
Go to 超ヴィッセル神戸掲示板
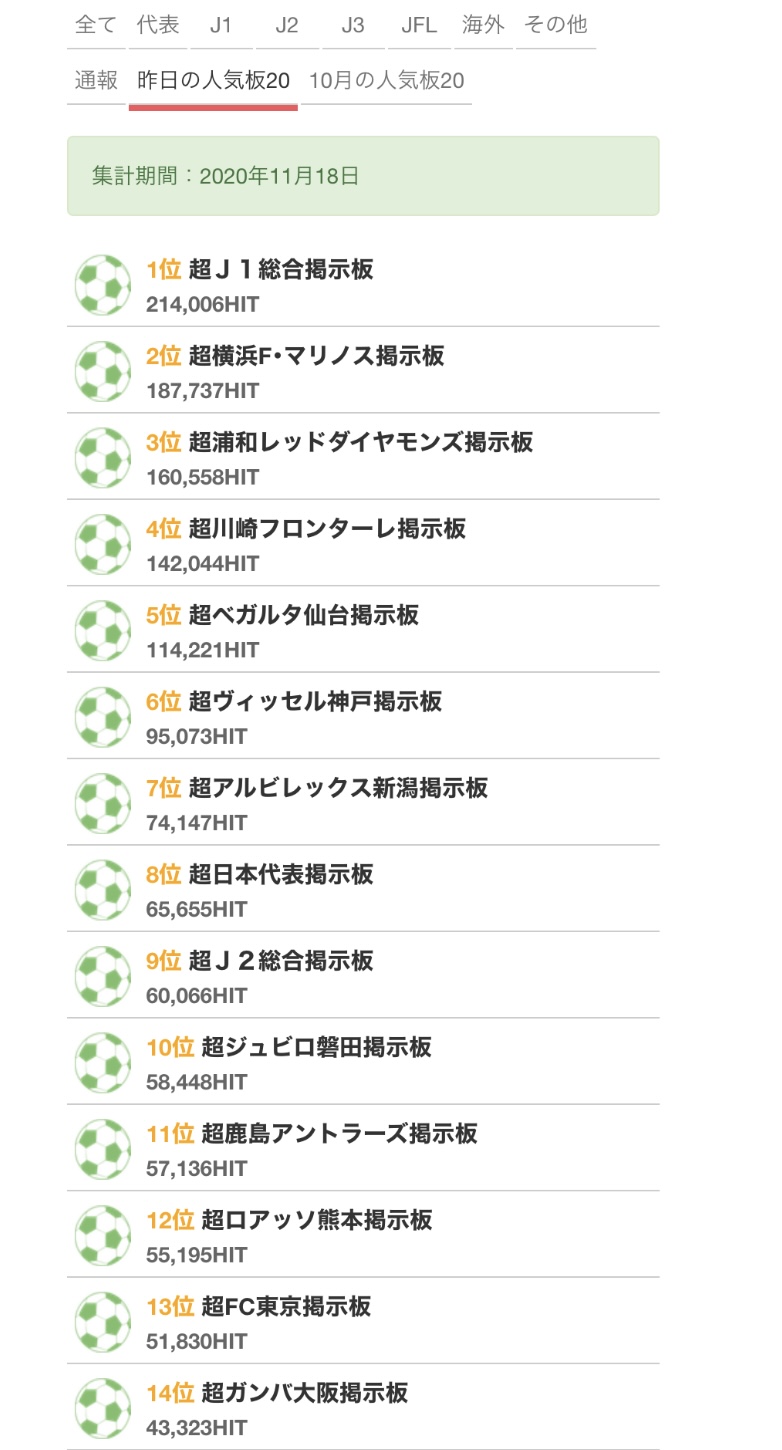point(363,716)
